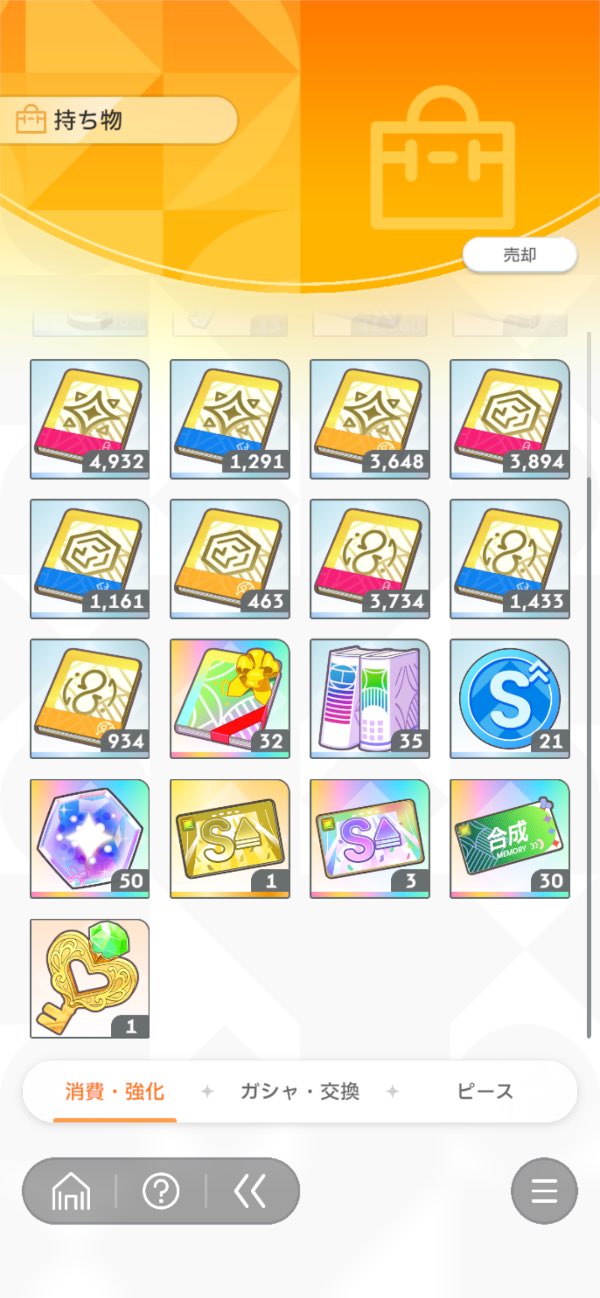Viewport: 600px width, 1298px height.
Task: Select the blue S coin item
Action: tap(510, 699)
